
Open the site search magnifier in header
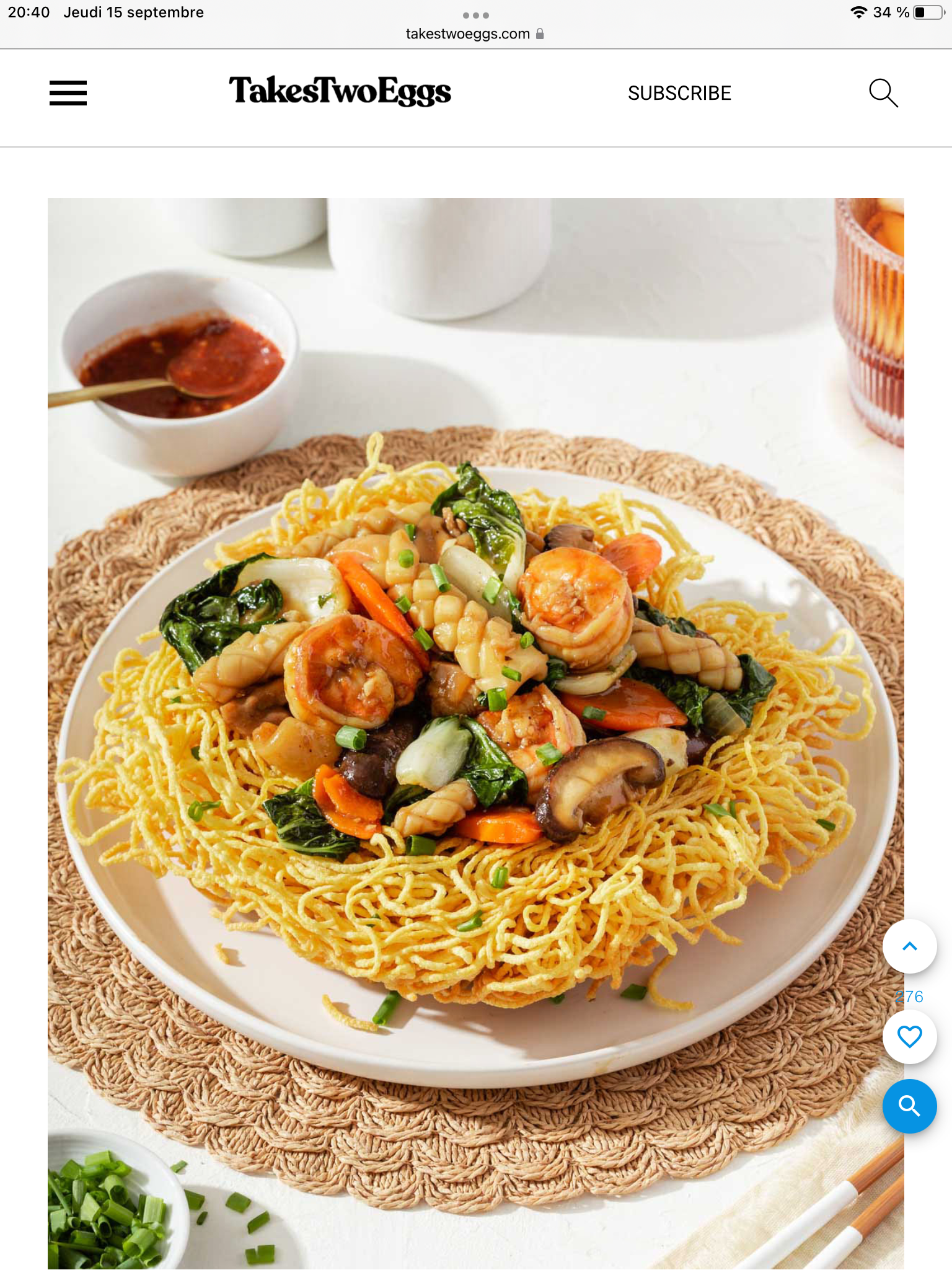tap(883, 93)
